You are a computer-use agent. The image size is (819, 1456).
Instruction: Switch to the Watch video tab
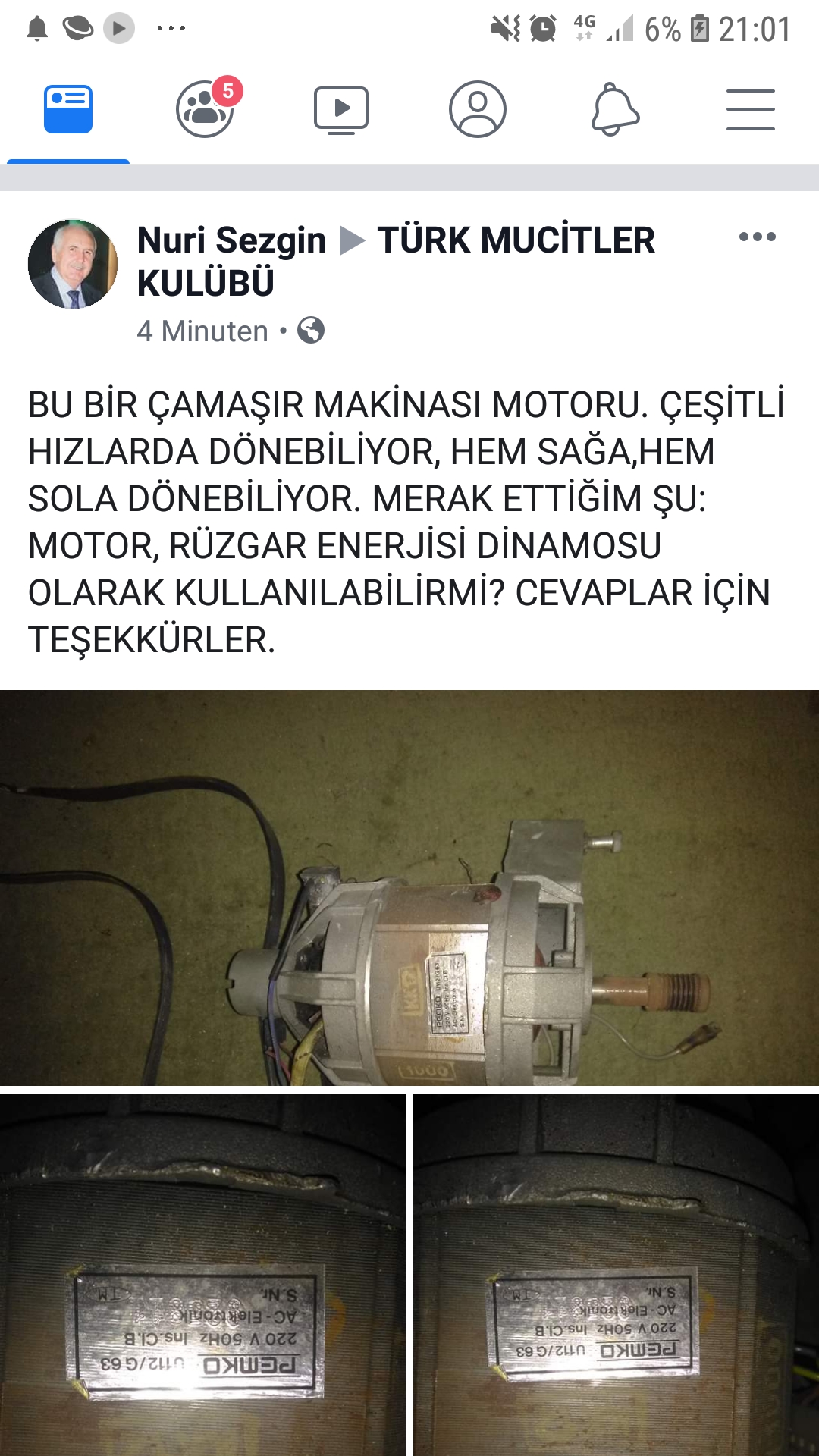341,110
